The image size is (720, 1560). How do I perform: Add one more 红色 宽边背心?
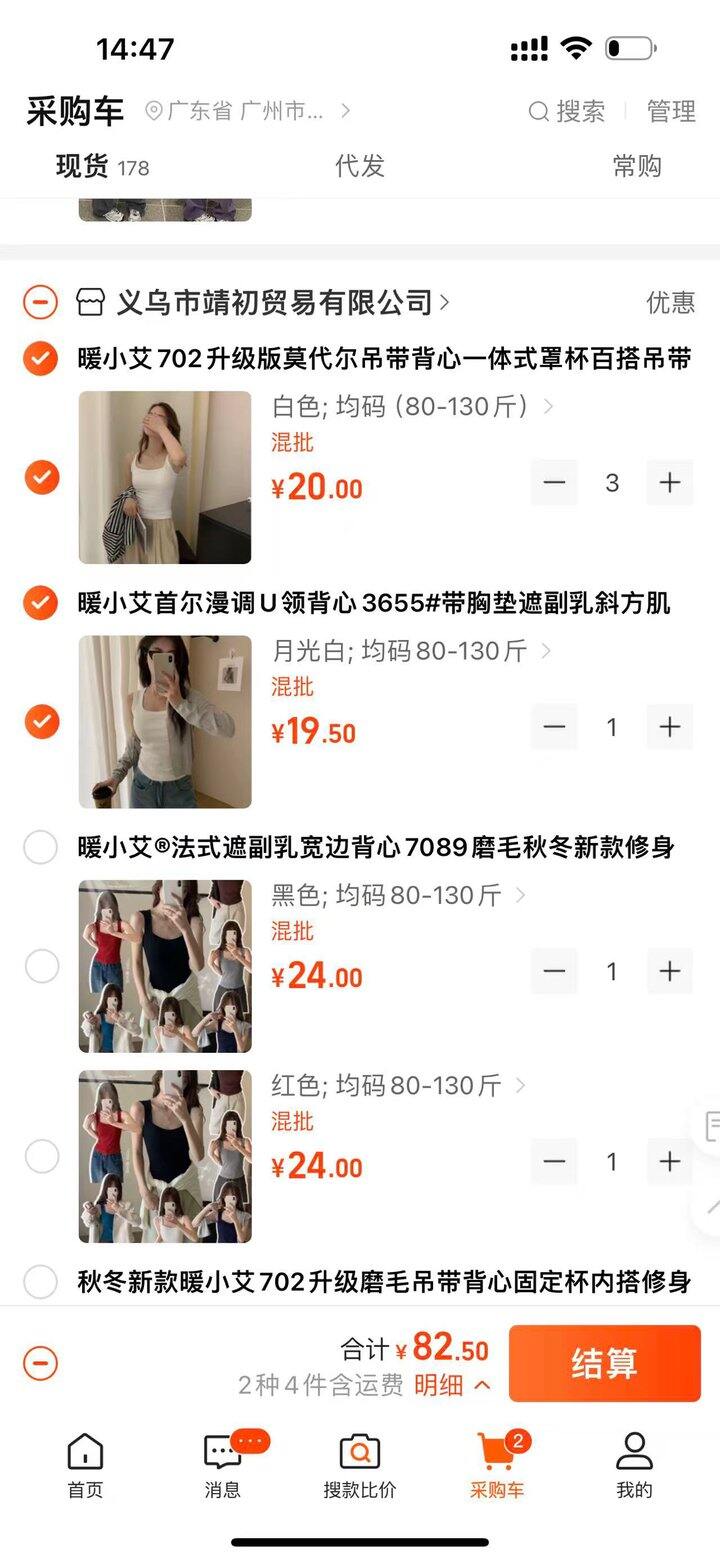670,1161
